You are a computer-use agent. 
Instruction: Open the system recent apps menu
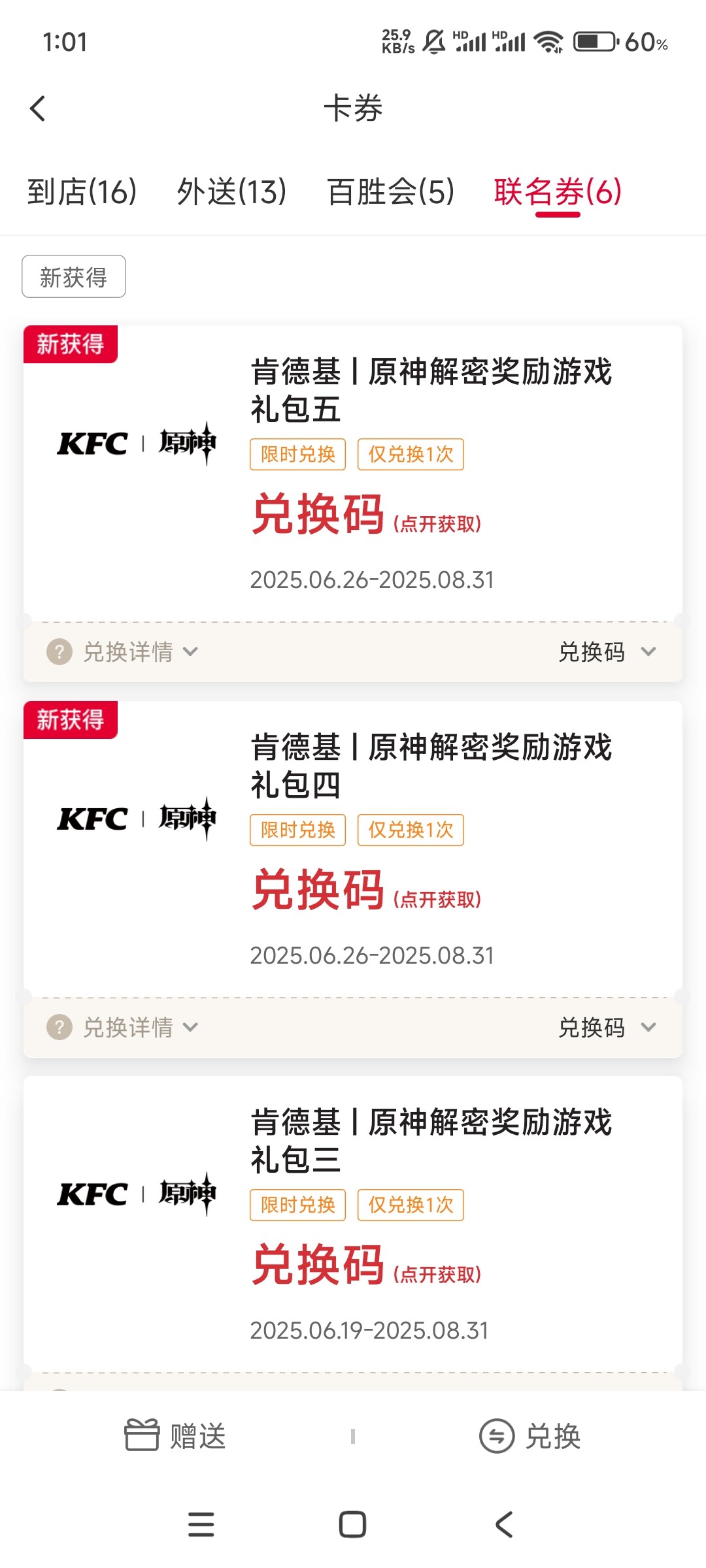201,1525
